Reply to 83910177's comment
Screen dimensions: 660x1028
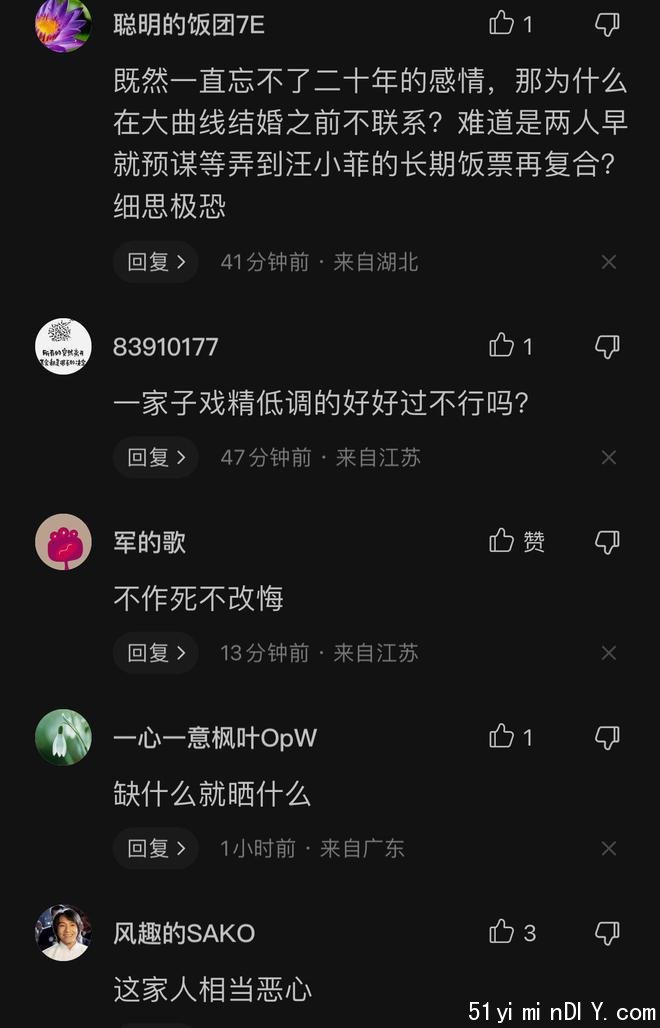[x=156, y=457]
